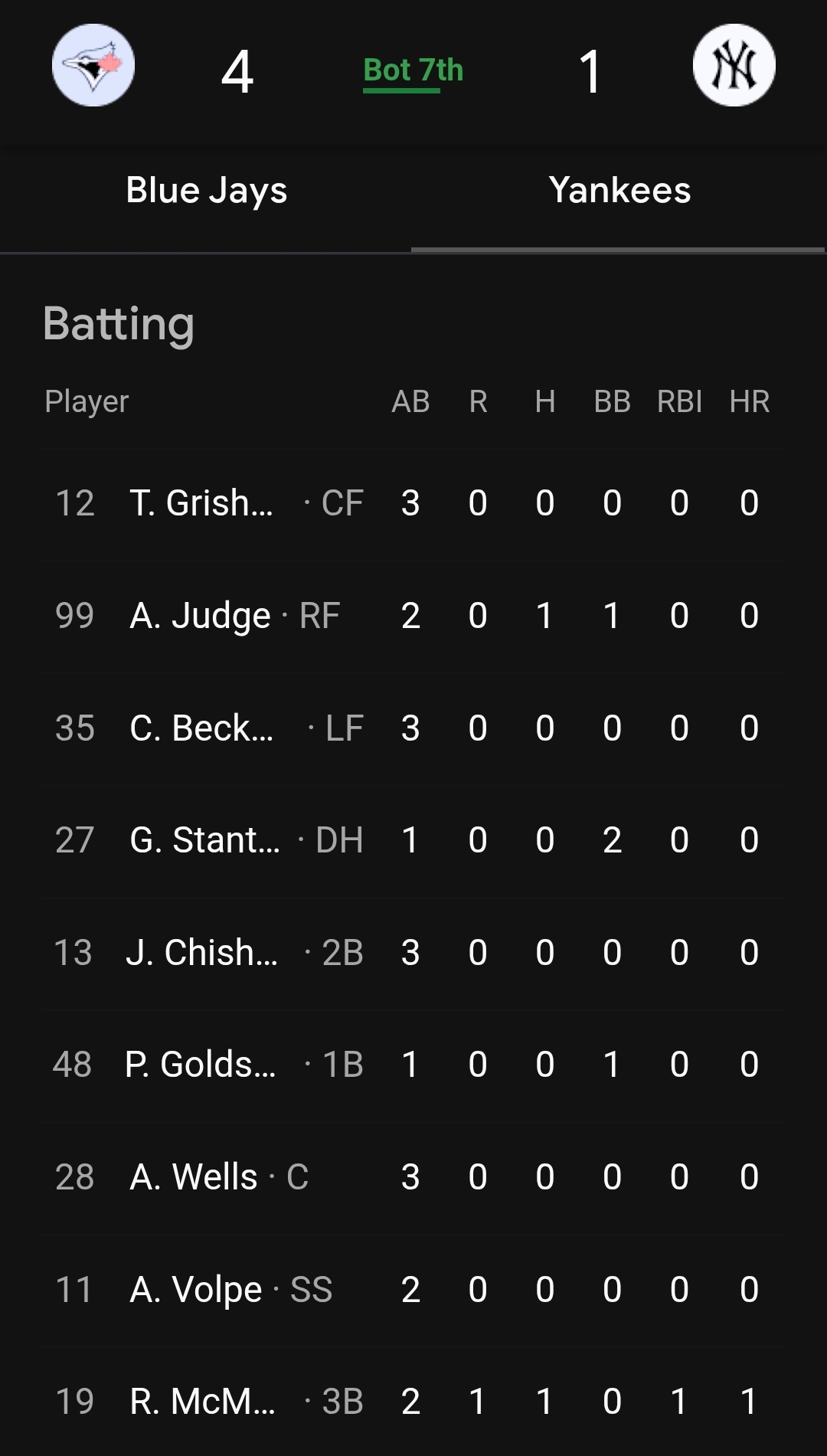Open G. Stant... designated hitter row

point(205,840)
